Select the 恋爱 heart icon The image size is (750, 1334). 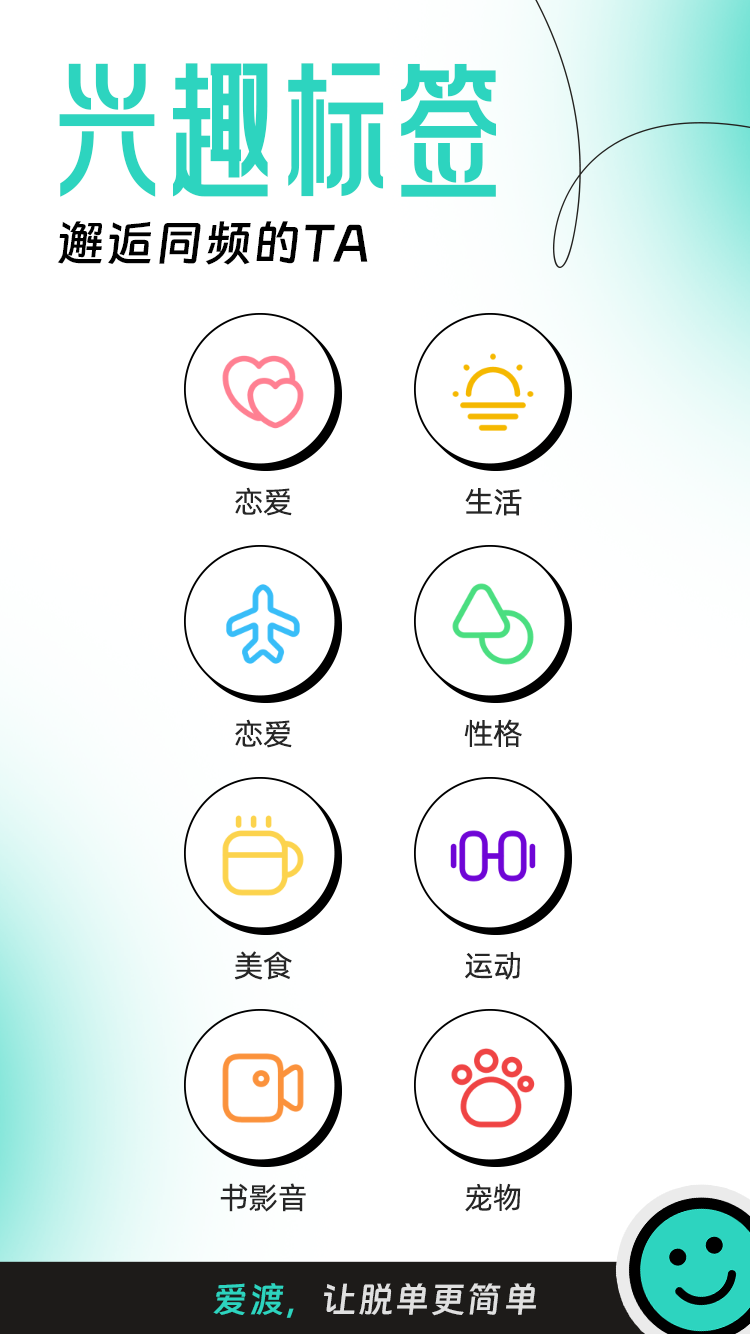point(262,390)
